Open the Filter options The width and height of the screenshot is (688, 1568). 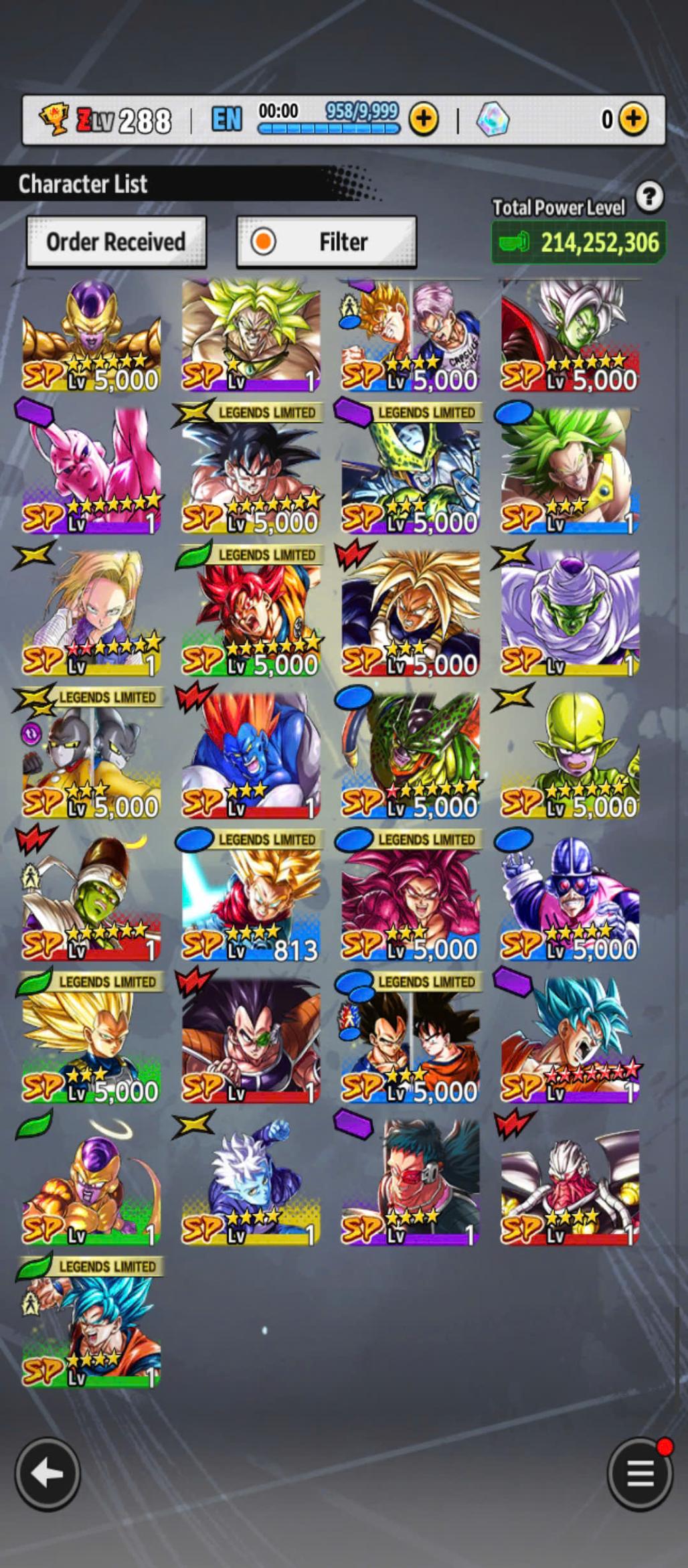click(327, 242)
